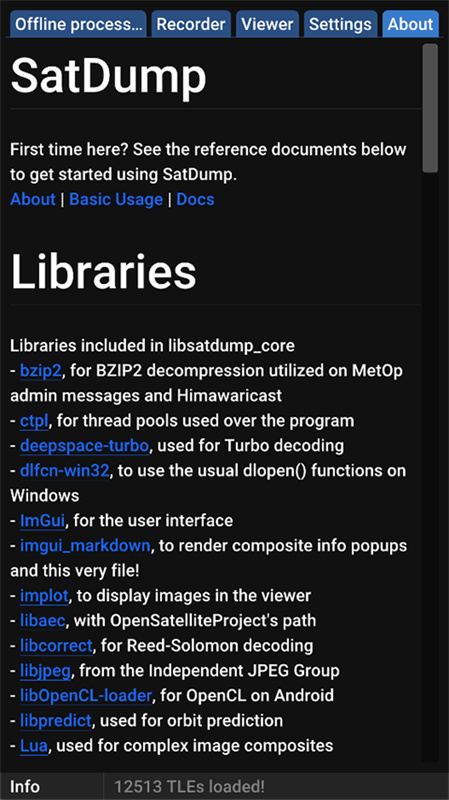Open the bzip2 library link
This screenshot has width=449, height=800.
tap(41, 371)
